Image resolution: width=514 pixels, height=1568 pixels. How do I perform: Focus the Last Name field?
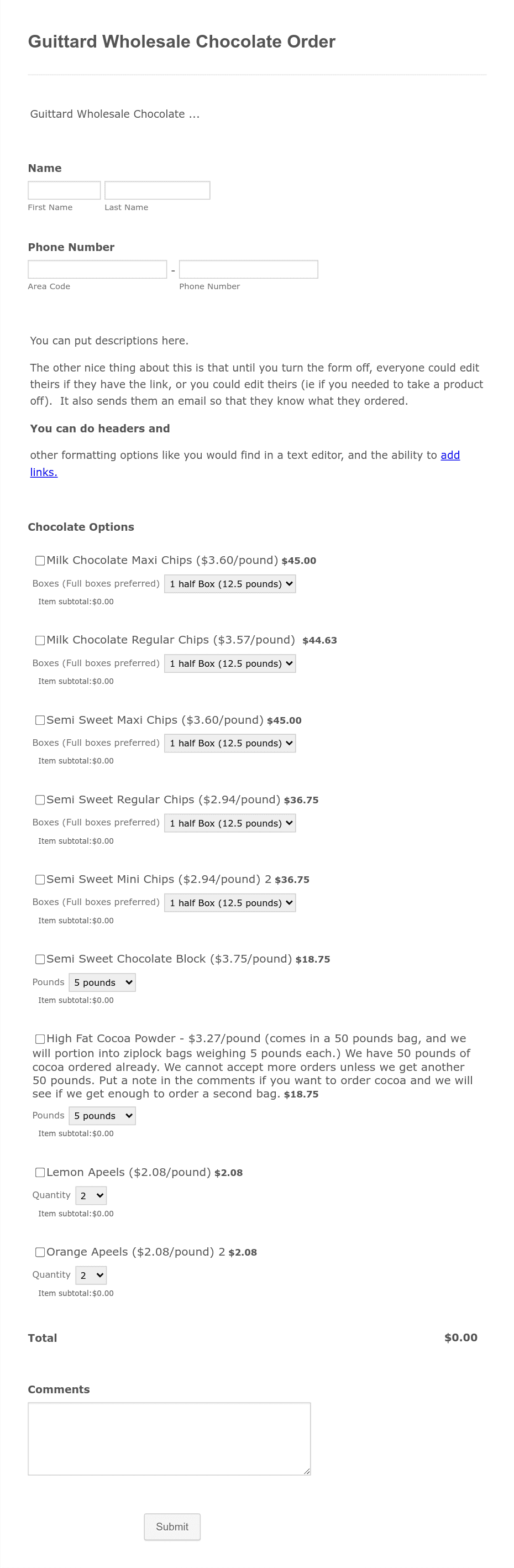pyautogui.click(x=157, y=190)
